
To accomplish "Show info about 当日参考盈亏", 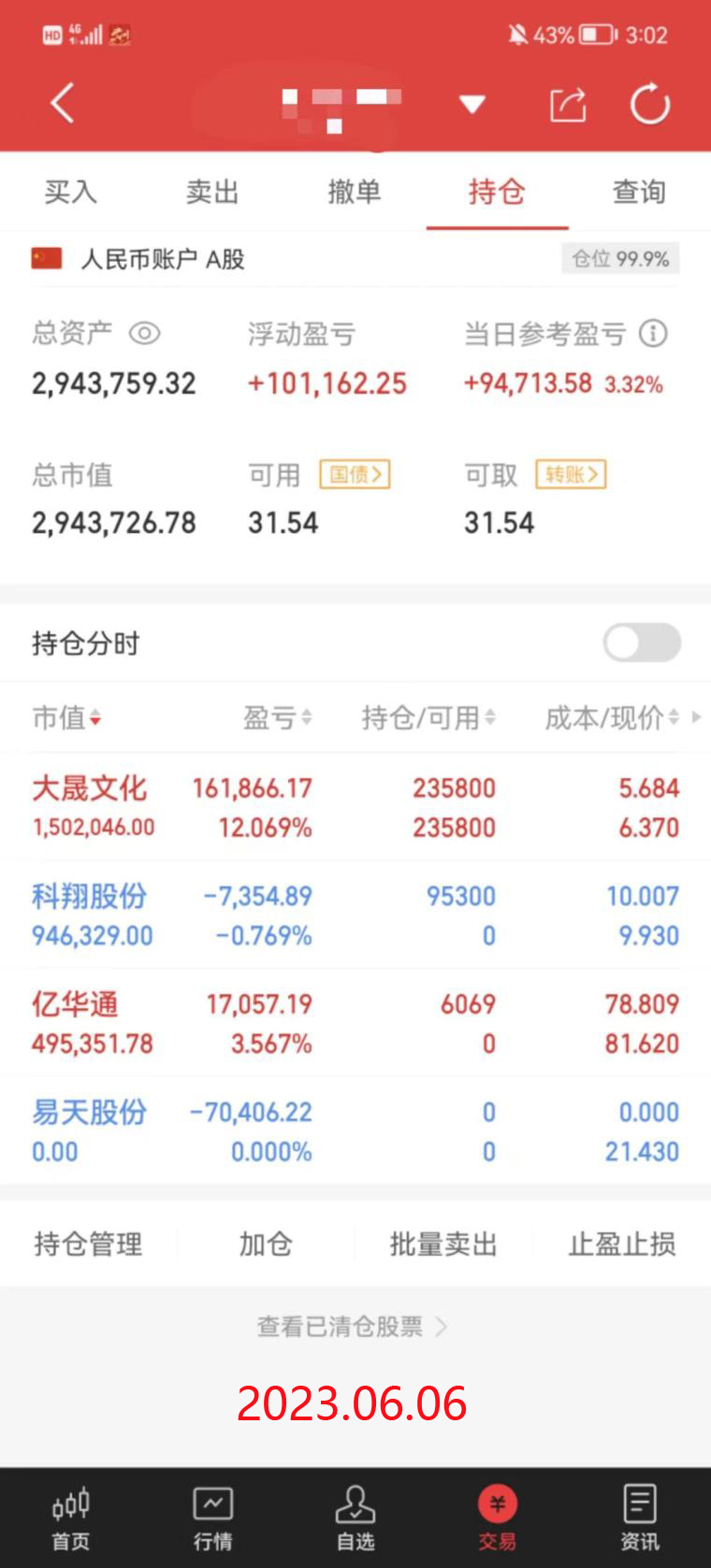I will coord(653,333).
